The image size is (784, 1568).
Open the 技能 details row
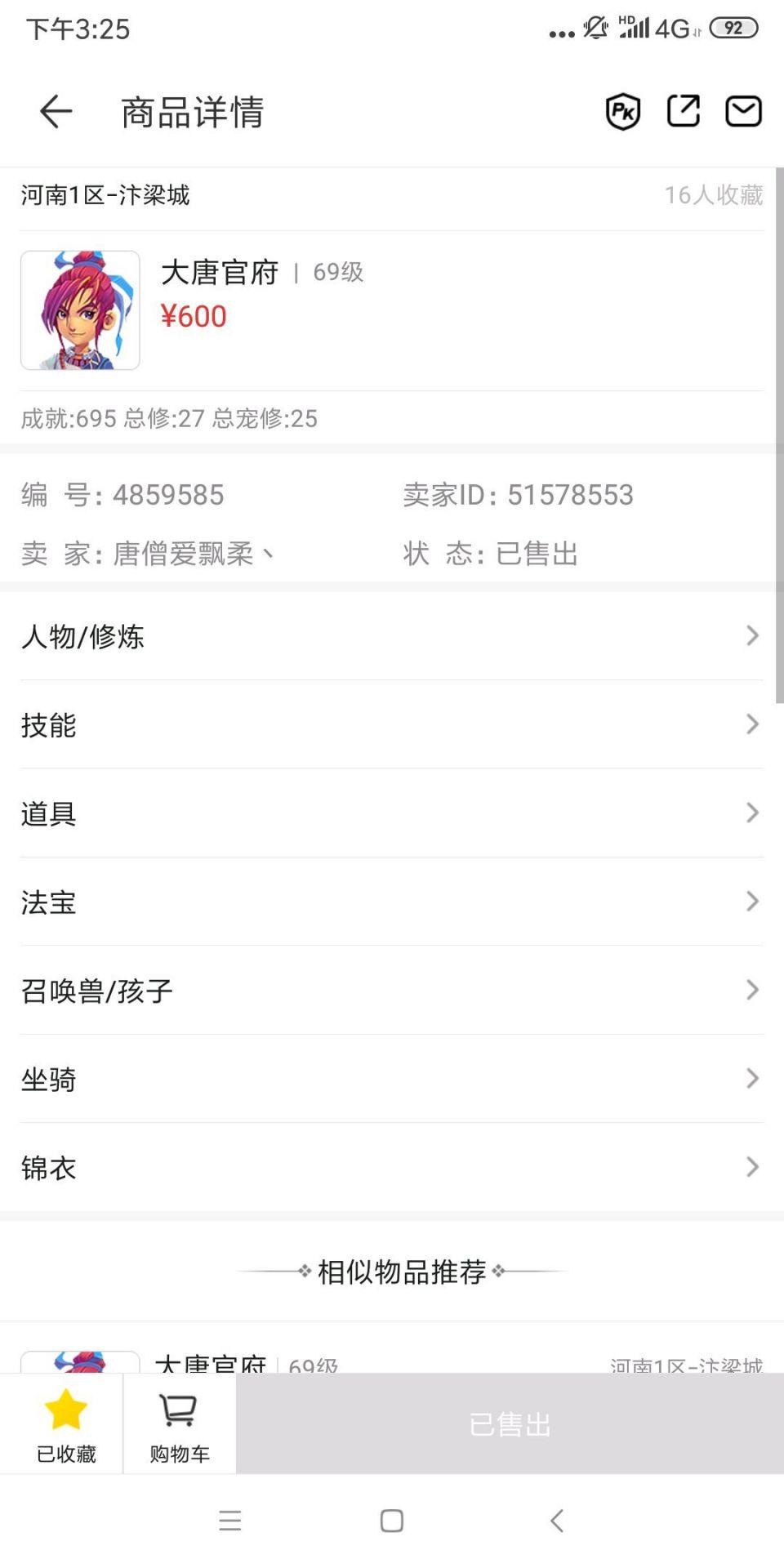click(x=392, y=724)
